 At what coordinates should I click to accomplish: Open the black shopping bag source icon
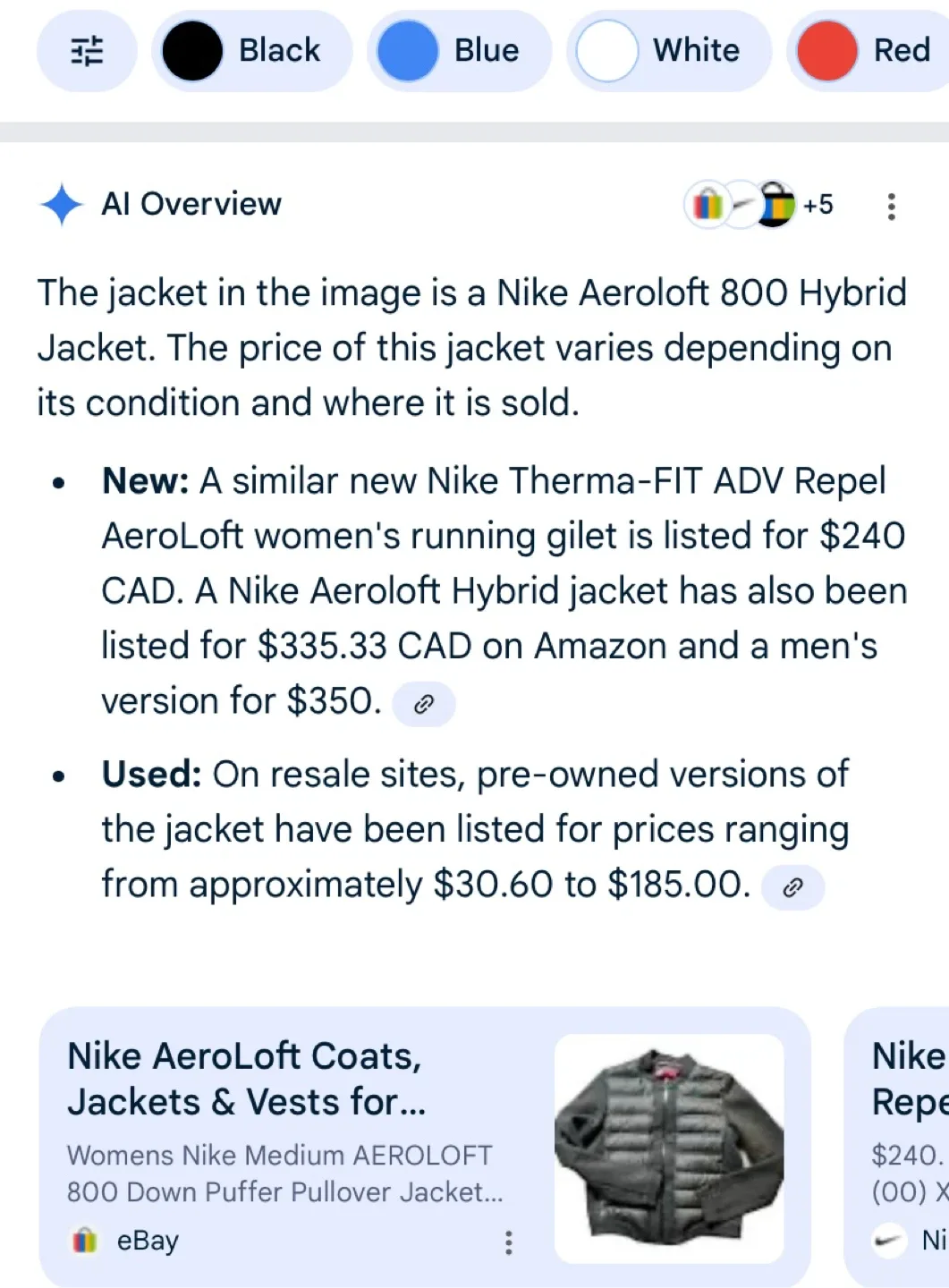pyautogui.click(x=776, y=204)
